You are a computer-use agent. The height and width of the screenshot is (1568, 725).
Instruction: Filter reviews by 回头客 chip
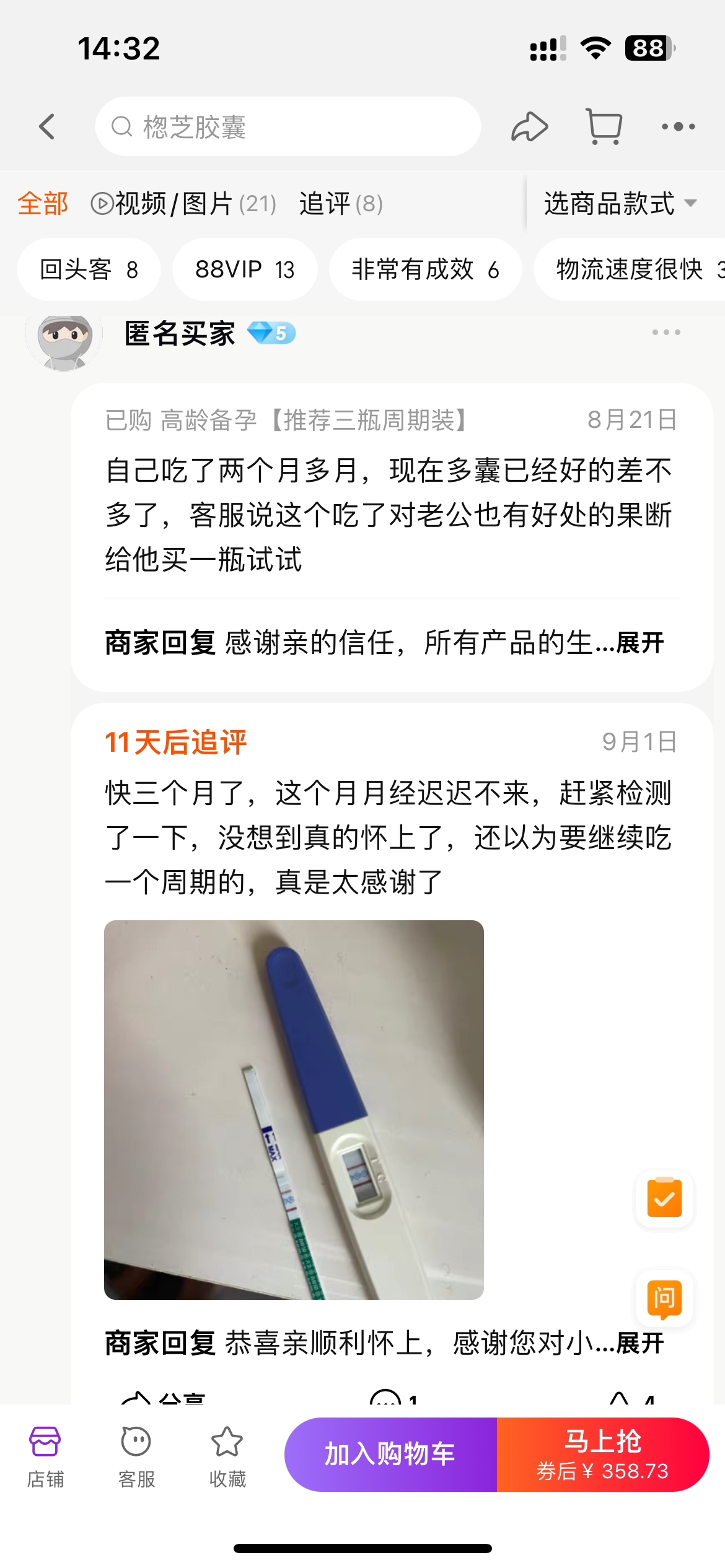point(89,269)
